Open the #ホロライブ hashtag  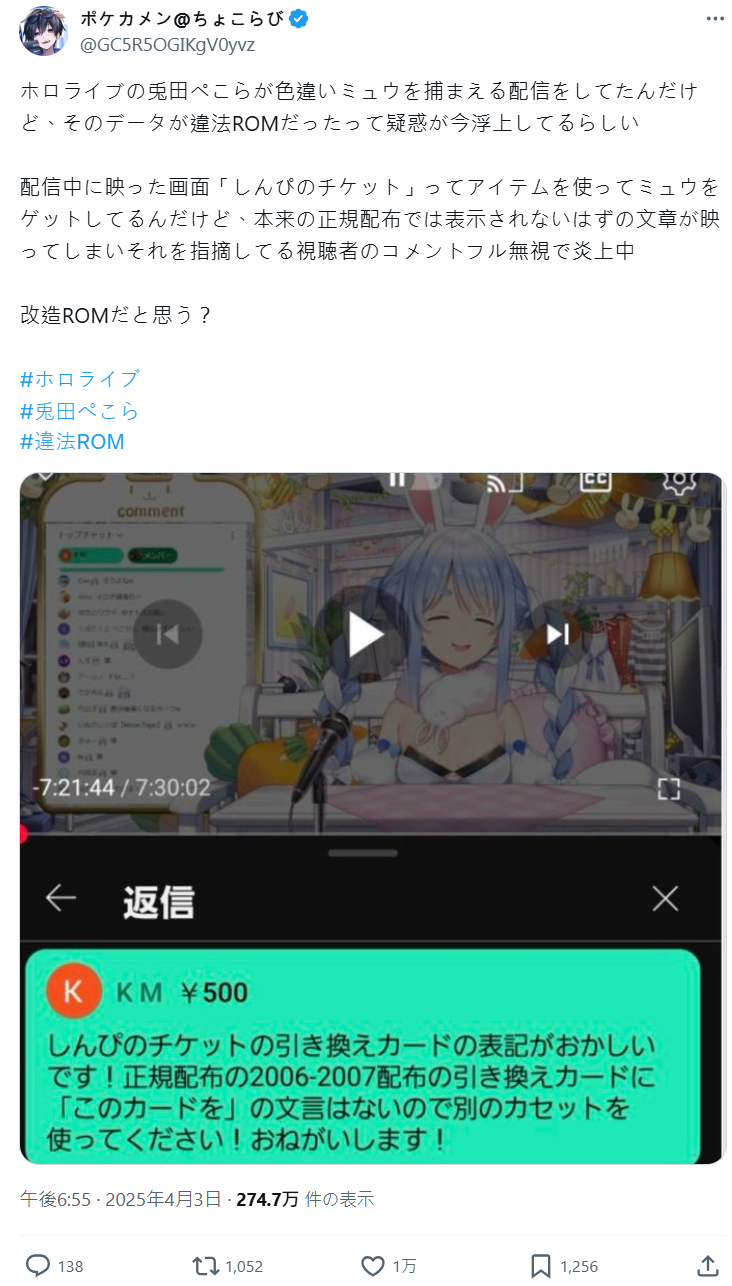point(80,379)
